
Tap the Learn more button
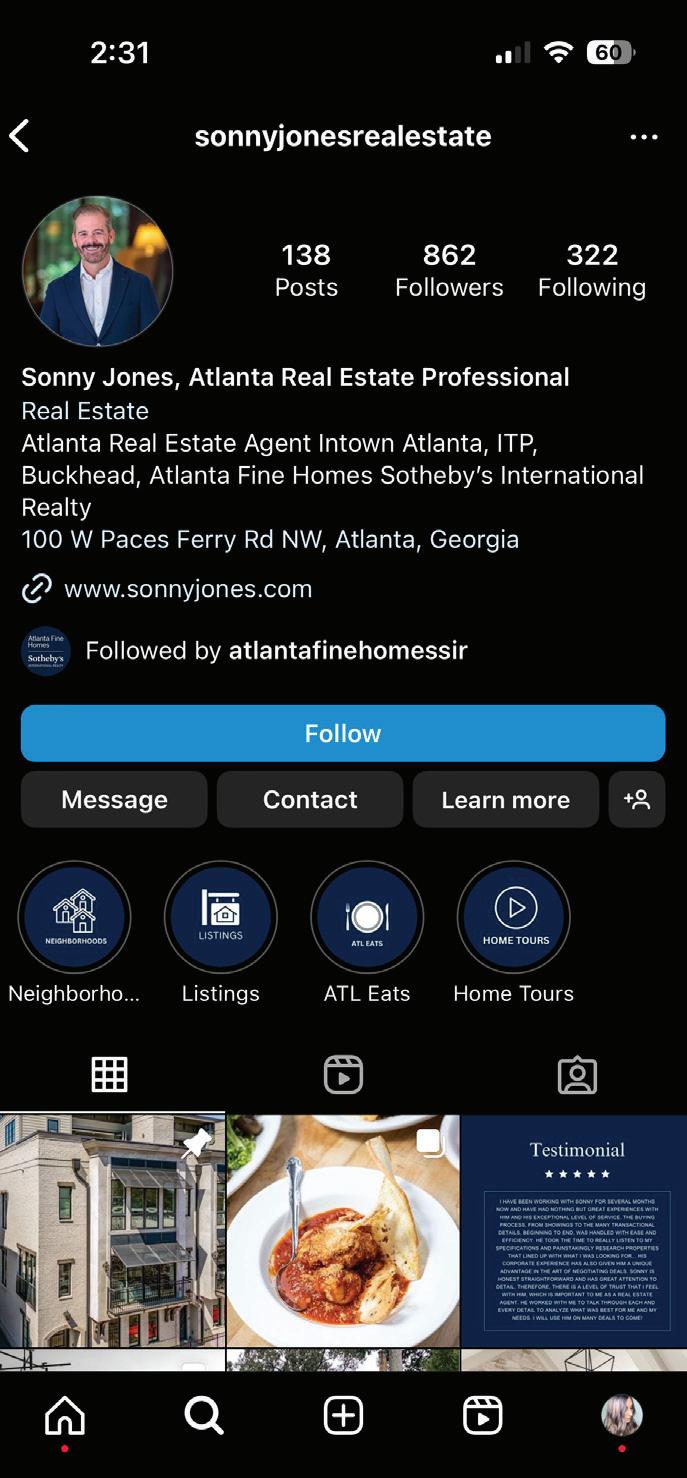tap(505, 800)
